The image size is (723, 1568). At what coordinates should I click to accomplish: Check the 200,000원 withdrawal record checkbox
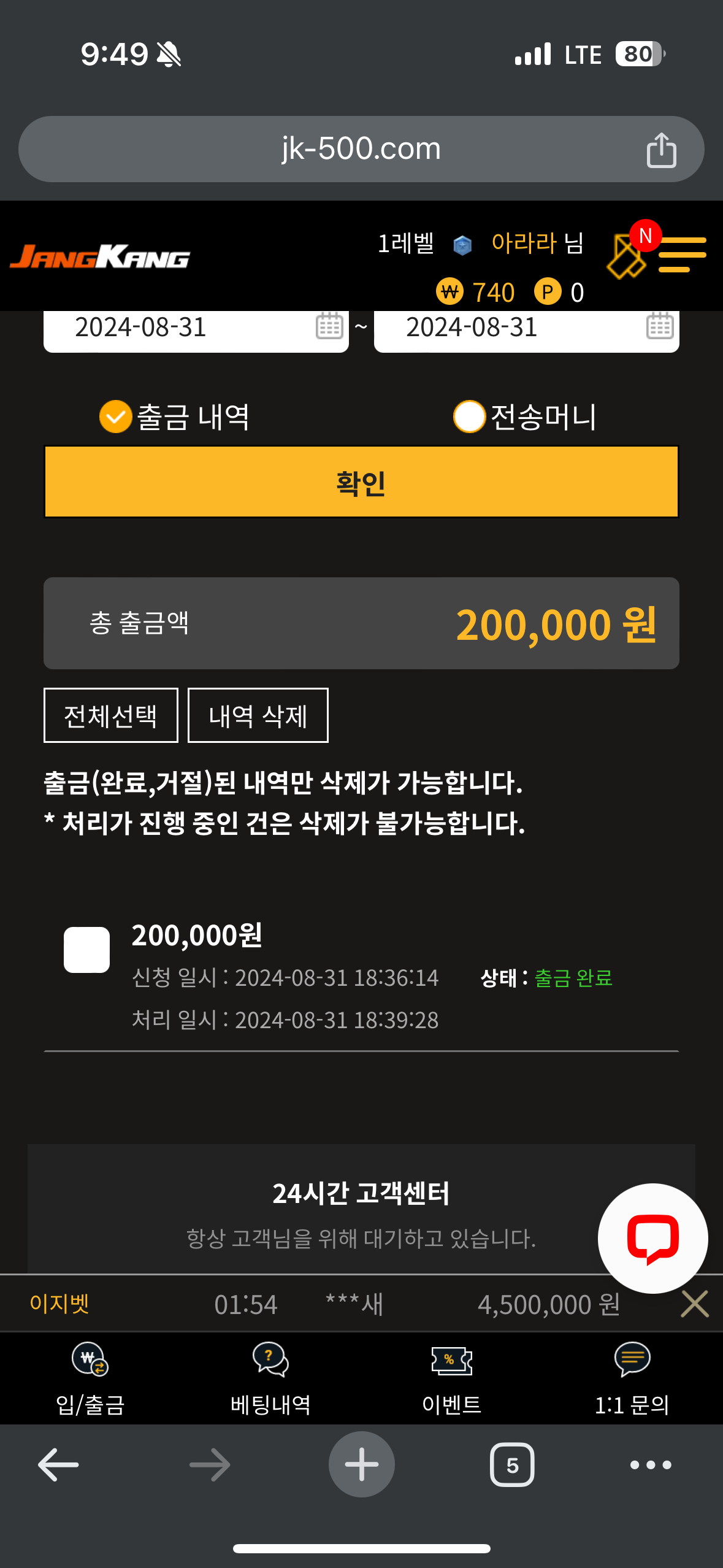click(87, 950)
